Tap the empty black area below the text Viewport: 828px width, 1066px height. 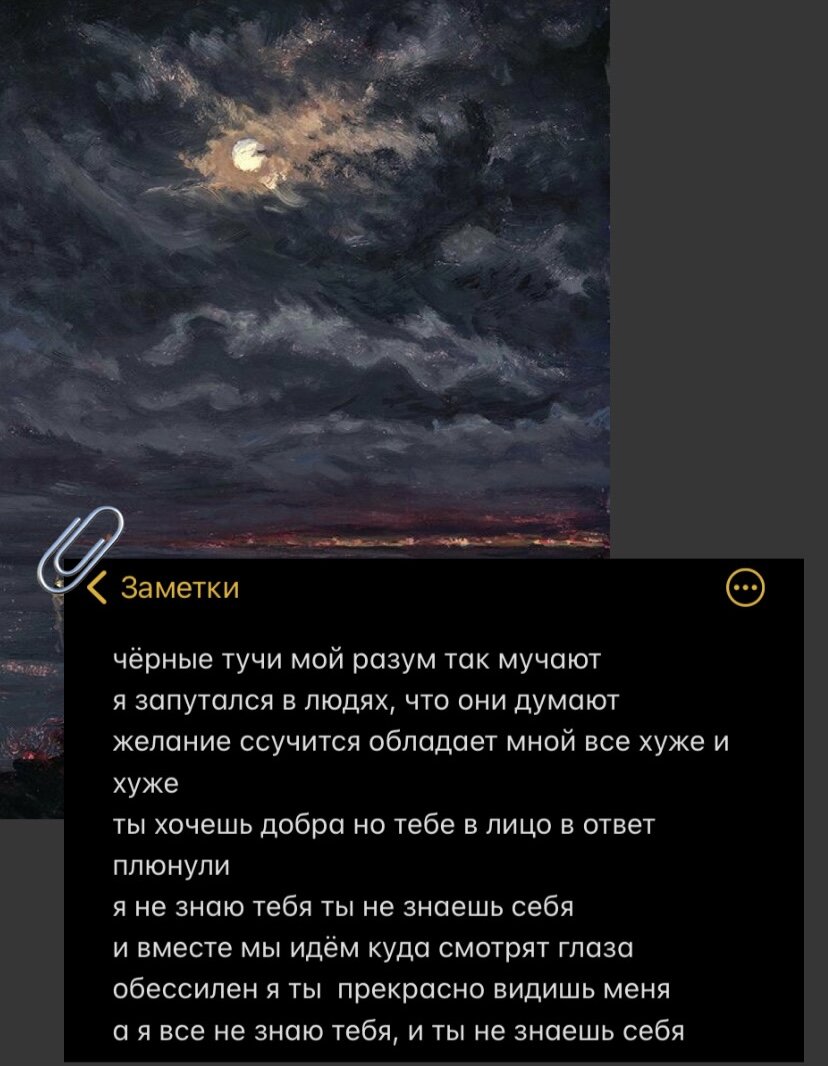[600, 1055]
